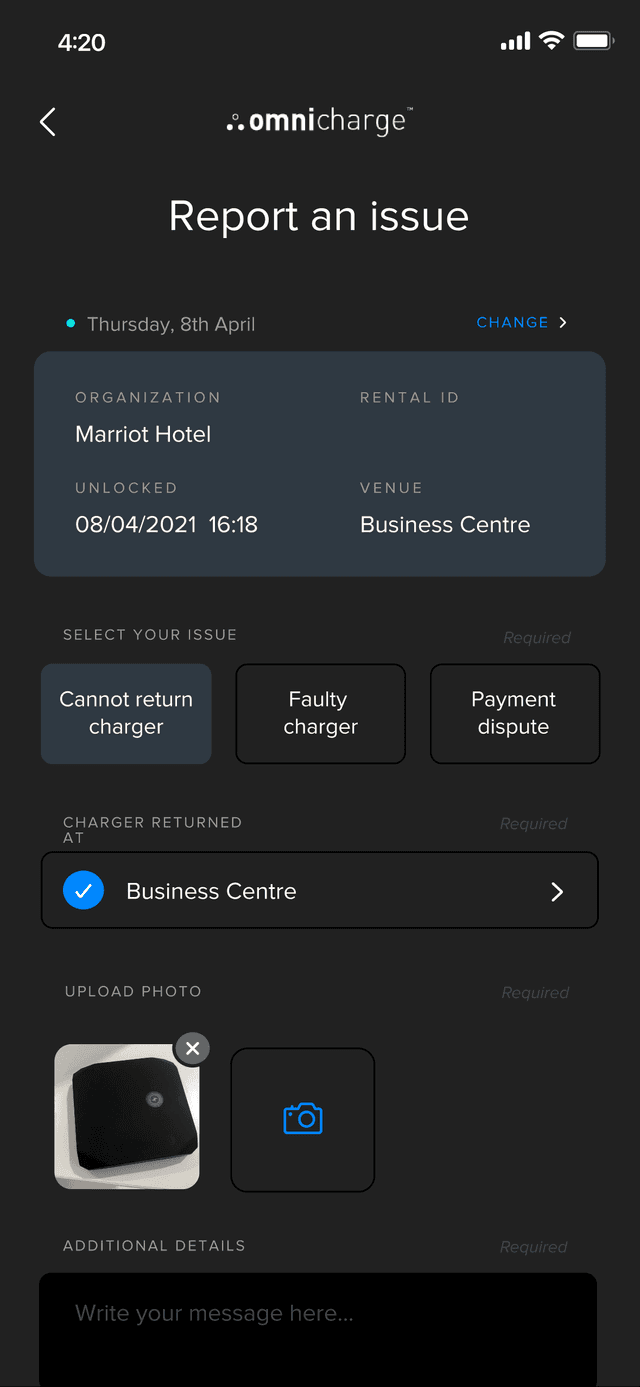Go back using the top arrow
640x1387 pixels.
tap(48, 122)
